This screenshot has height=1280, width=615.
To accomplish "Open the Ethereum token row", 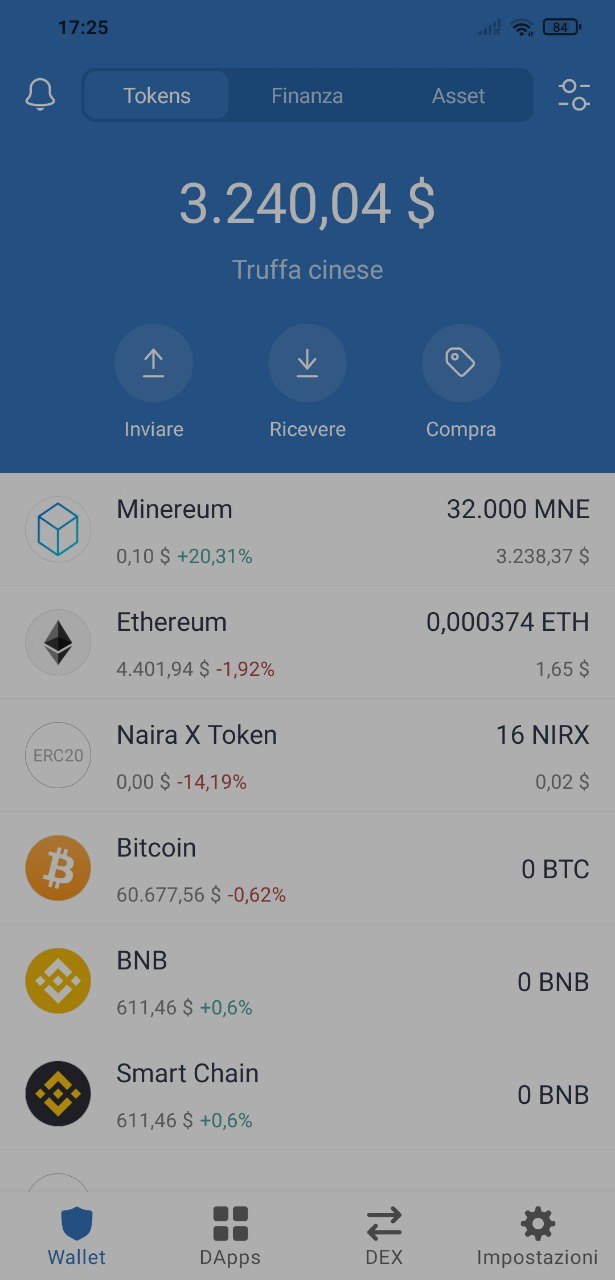I will coord(307,643).
